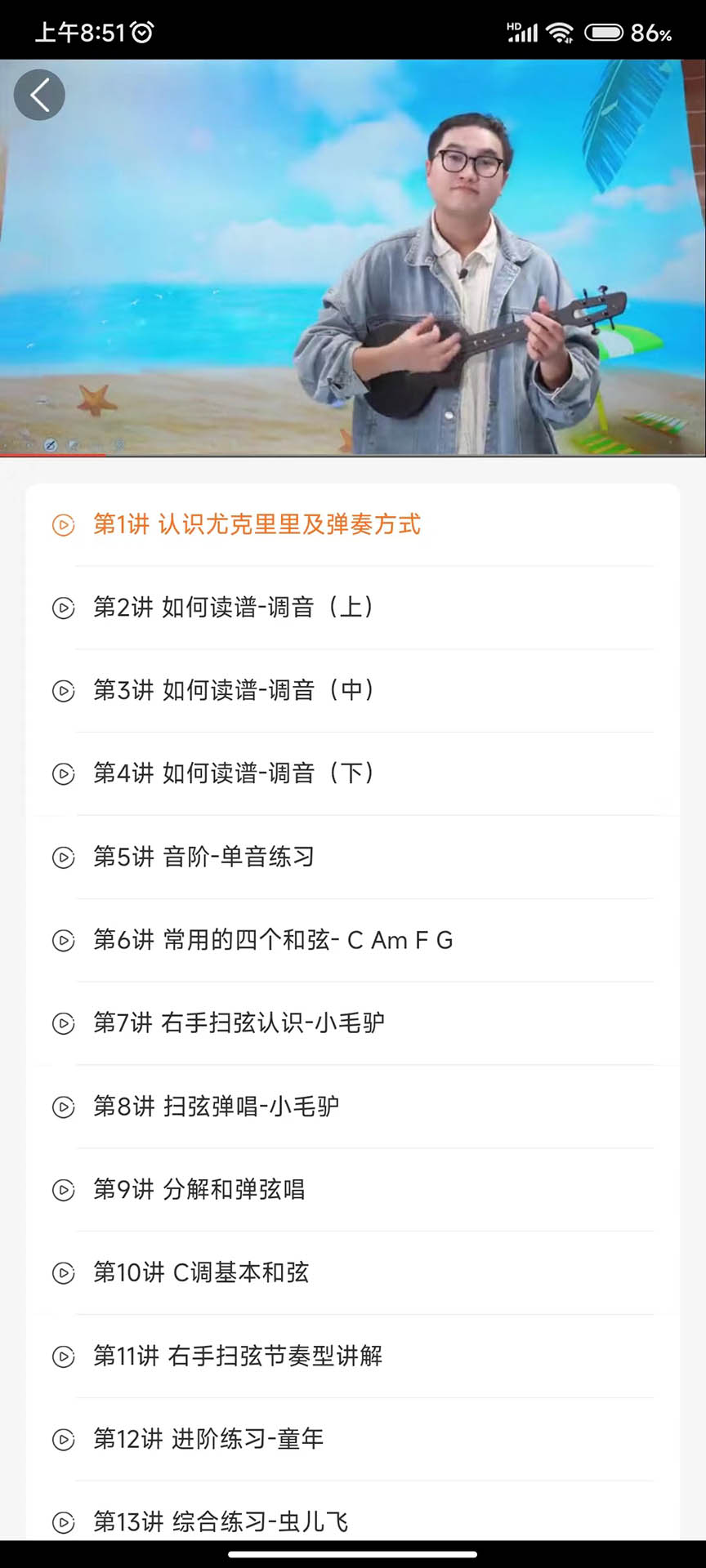Tap the play icon beside 第5讲
Viewport: 706px width, 1568px height.
(63, 857)
